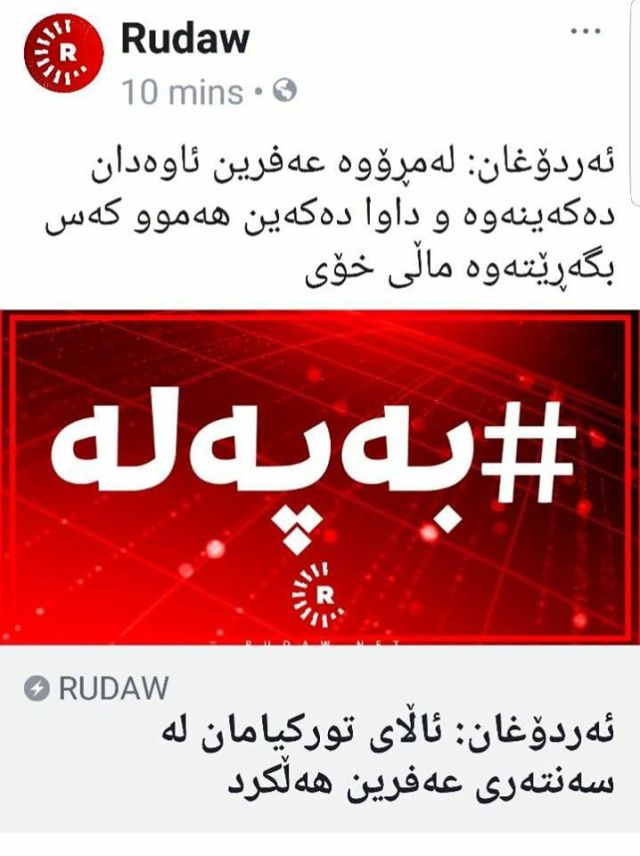The height and width of the screenshot is (856, 640).
Task: Open the post's three-dot overflow menu
Action: click(x=581, y=31)
